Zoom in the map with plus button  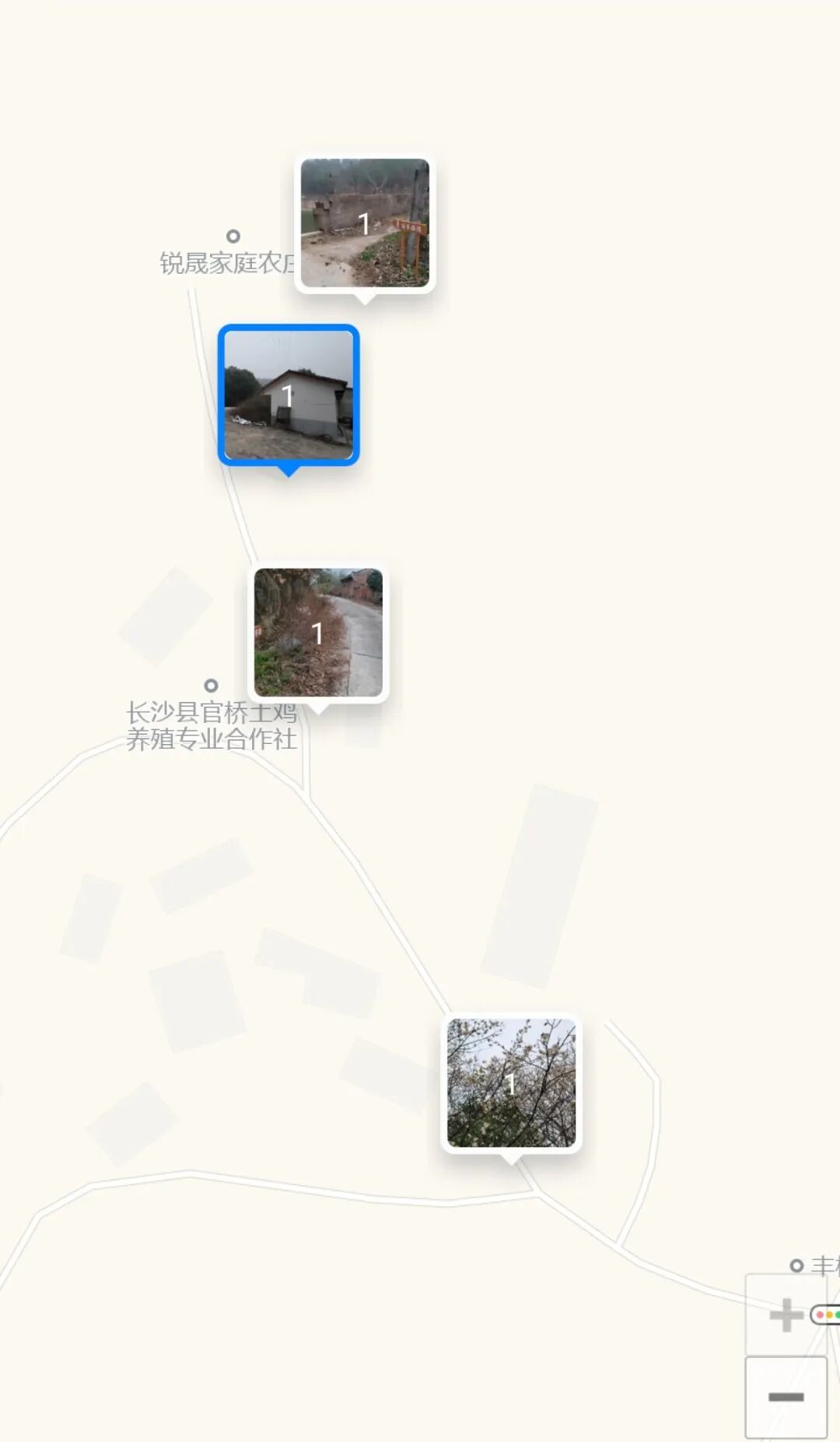786,1314
